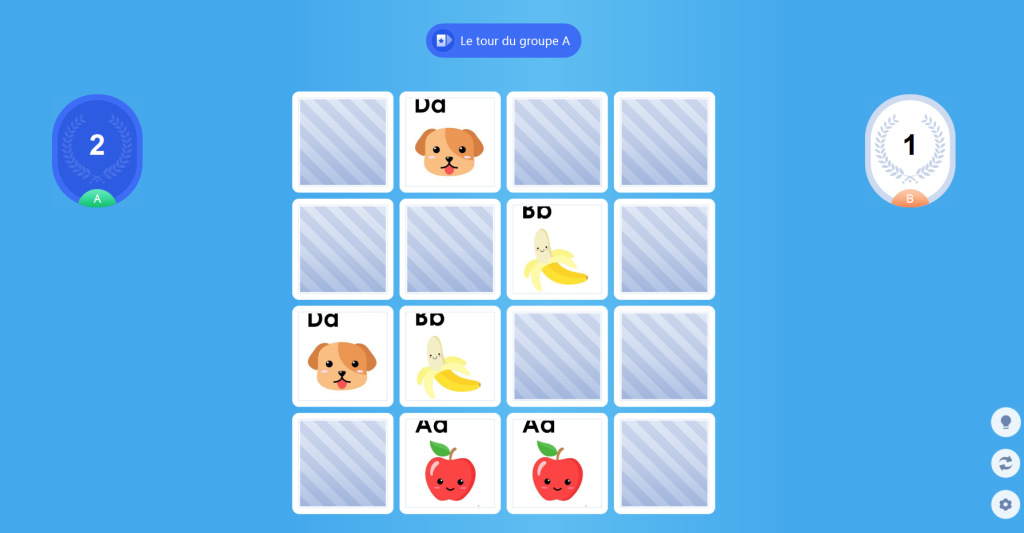
Task: Flip the face-down card immediately right of top dog card
Action: click(x=557, y=142)
